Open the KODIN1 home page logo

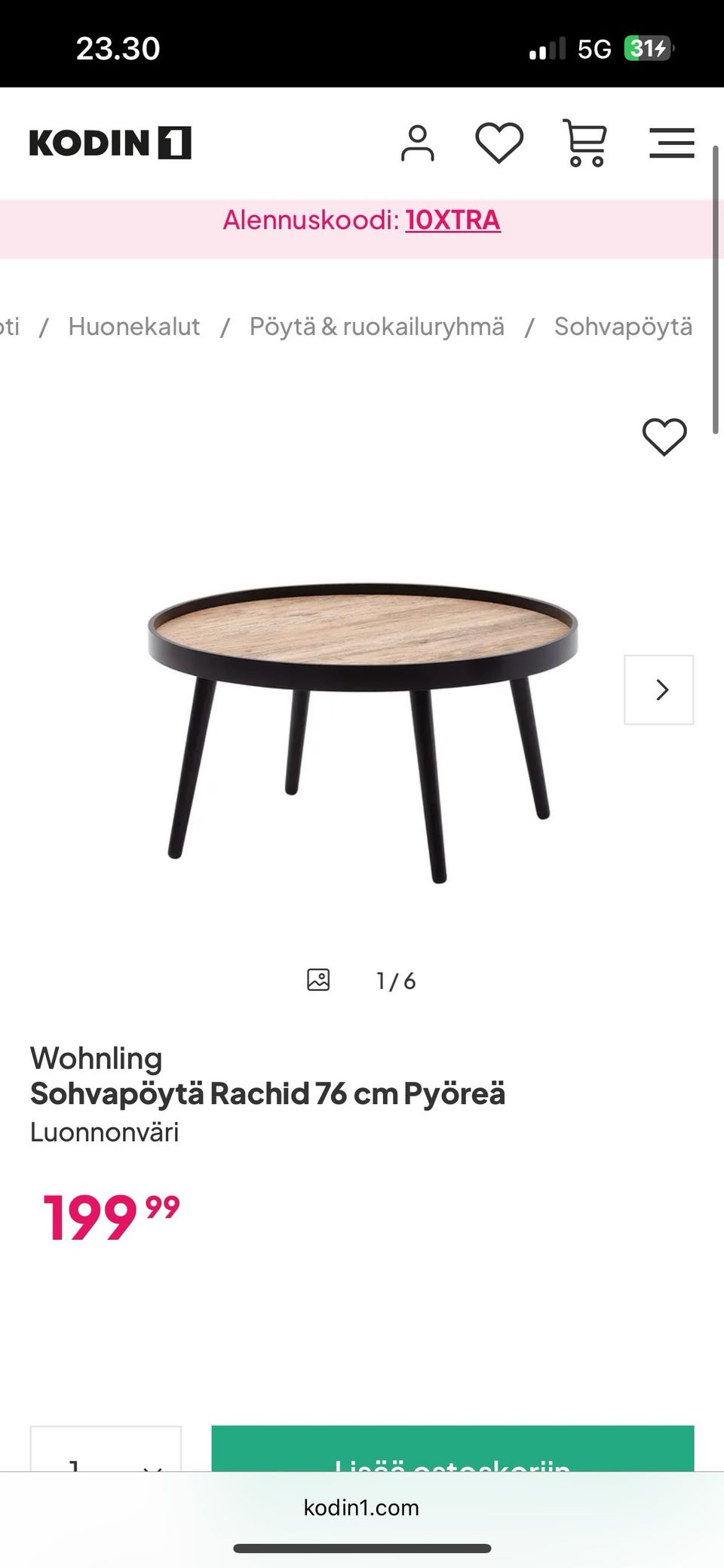coord(110,143)
